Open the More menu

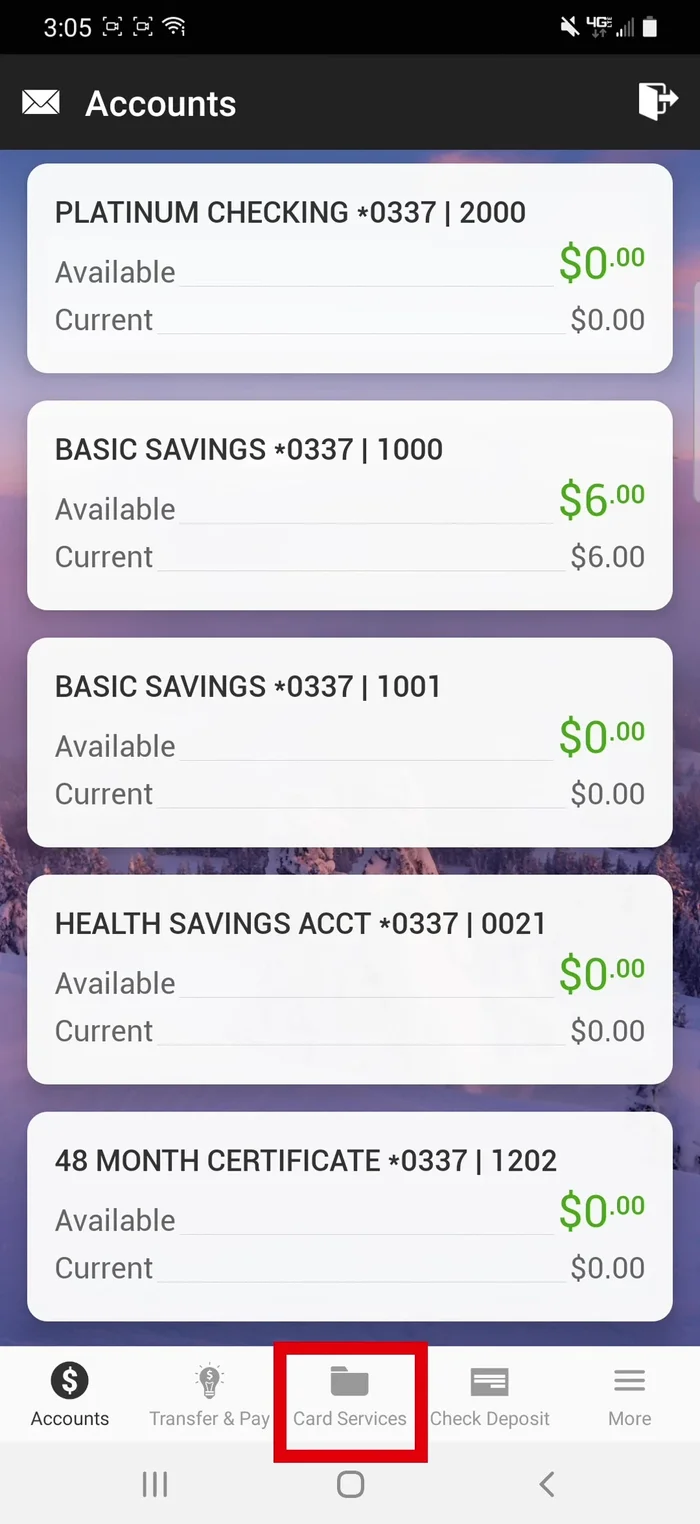(629, 1396)
